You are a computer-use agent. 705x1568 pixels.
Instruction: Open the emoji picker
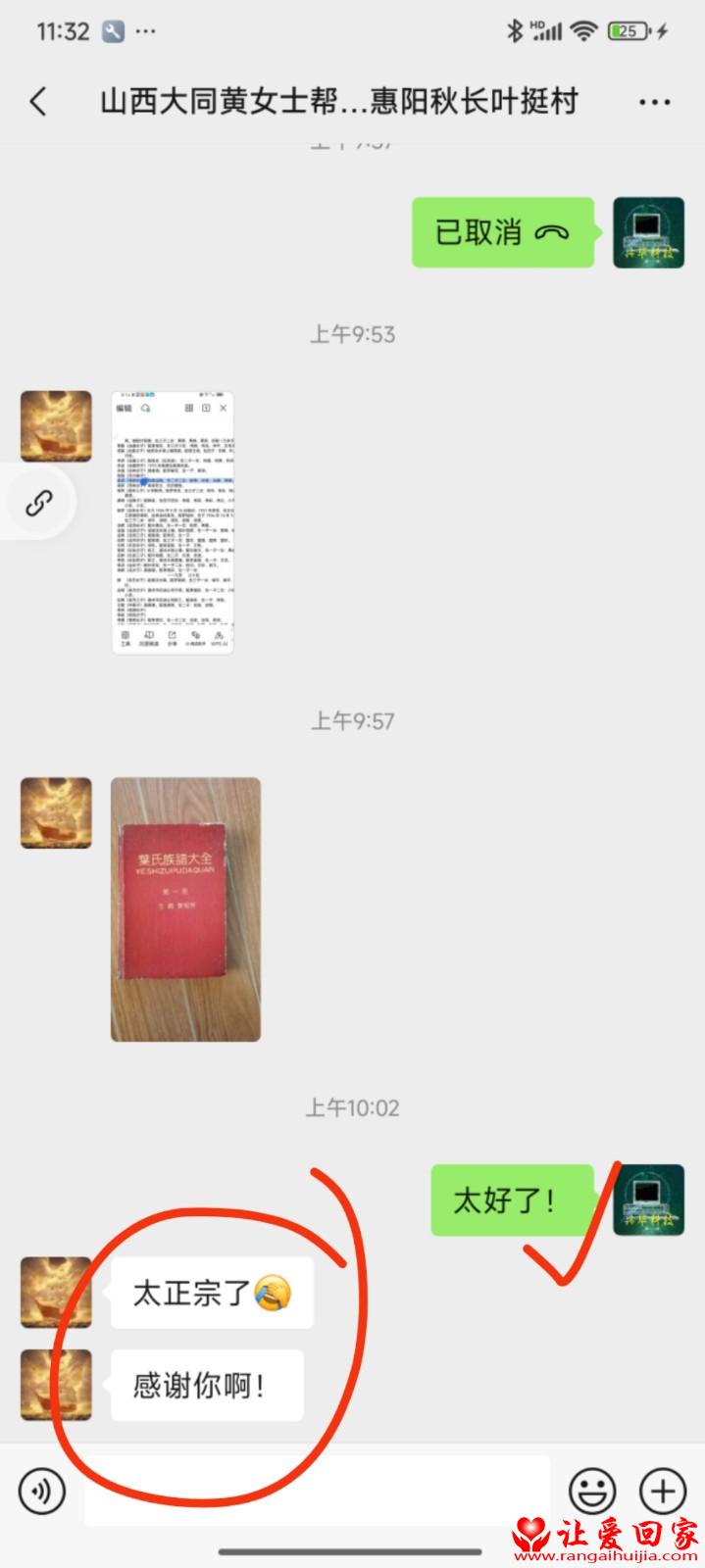pyautogui.click(x=593, y=1492)
